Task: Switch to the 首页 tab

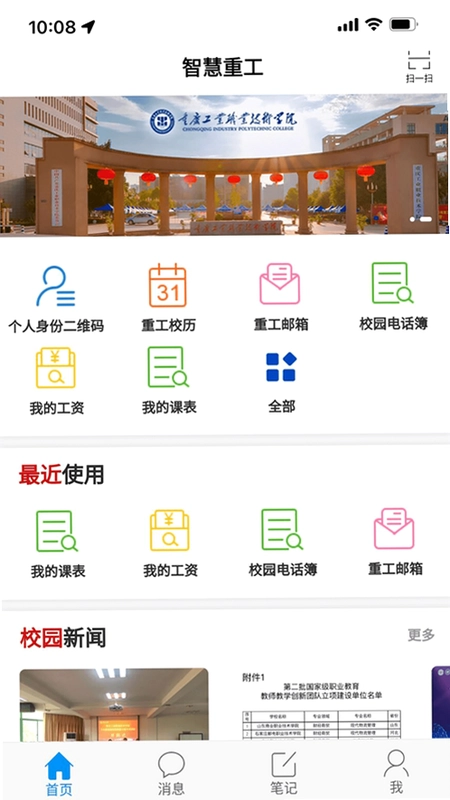Action: 59,773
